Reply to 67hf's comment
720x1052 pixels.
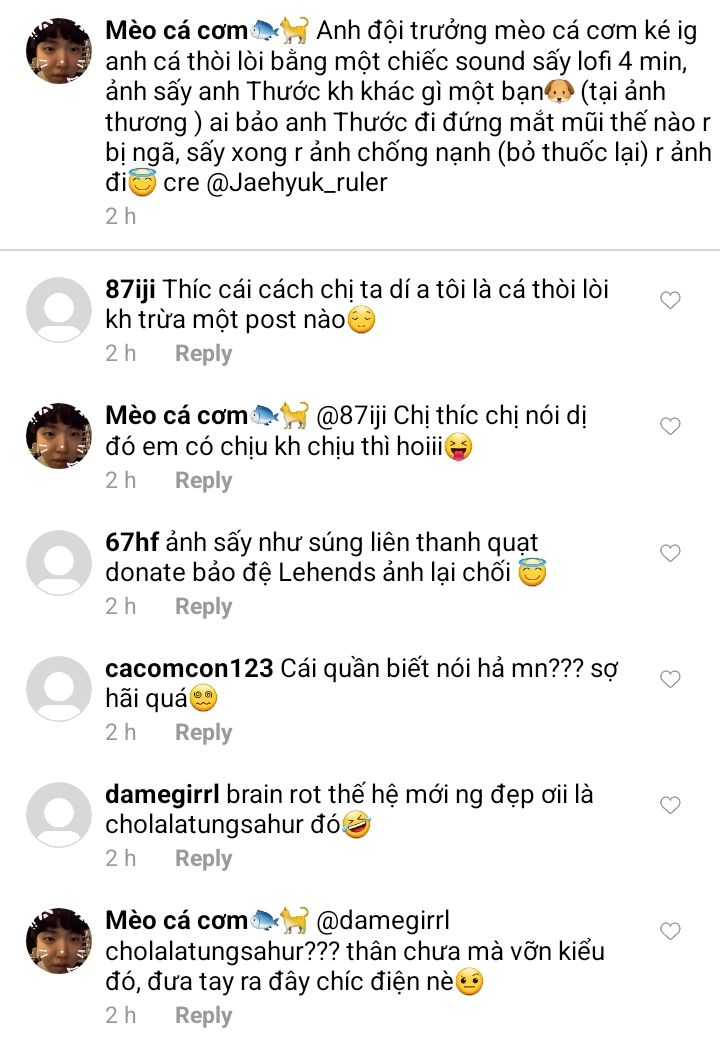click(x=203, y=607)
